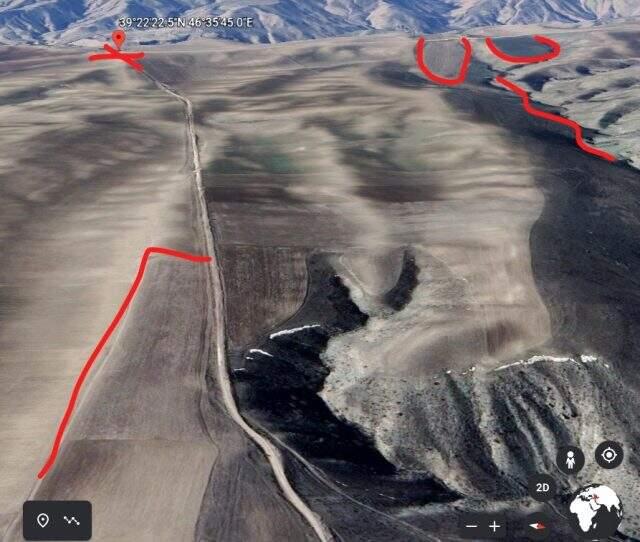Reset orientation with the compass

[x=540, y=524]
